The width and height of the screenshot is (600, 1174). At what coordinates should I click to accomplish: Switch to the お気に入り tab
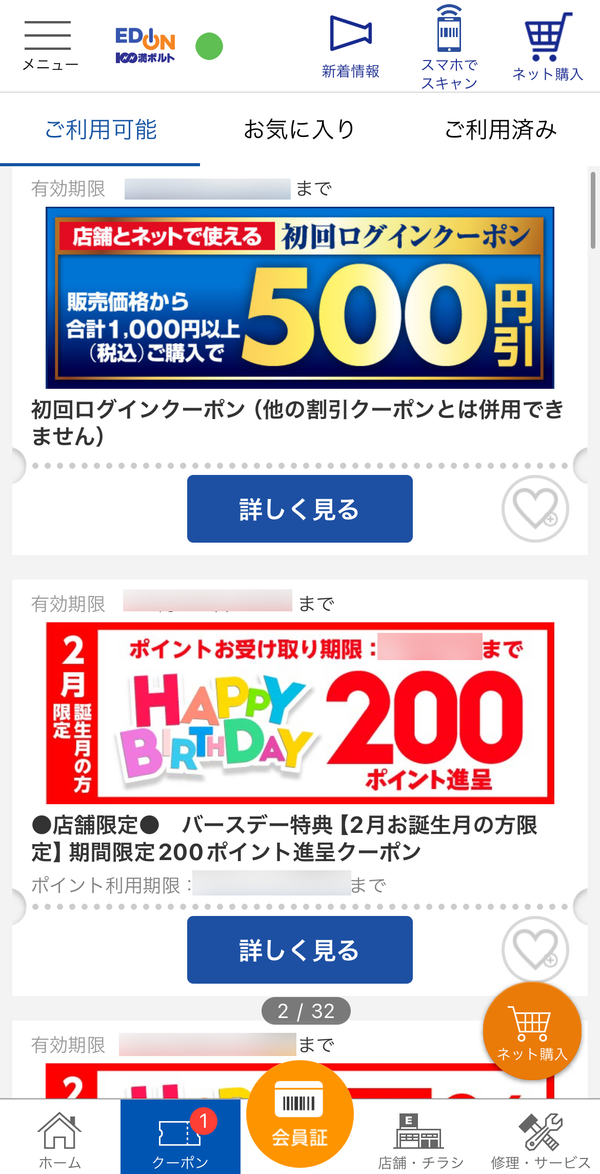point(299,130)
